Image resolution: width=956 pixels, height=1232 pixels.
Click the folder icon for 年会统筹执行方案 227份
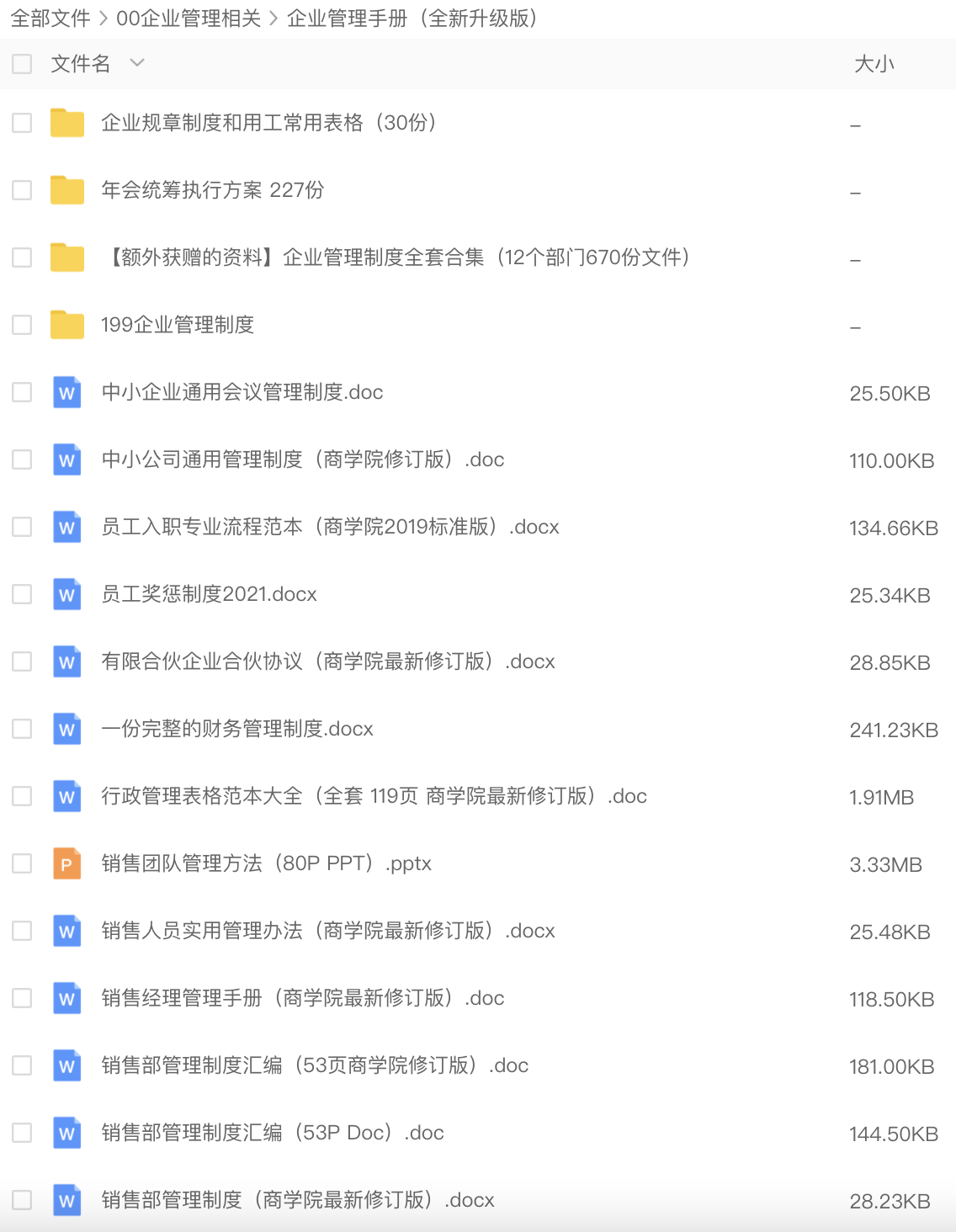(66, 189)
